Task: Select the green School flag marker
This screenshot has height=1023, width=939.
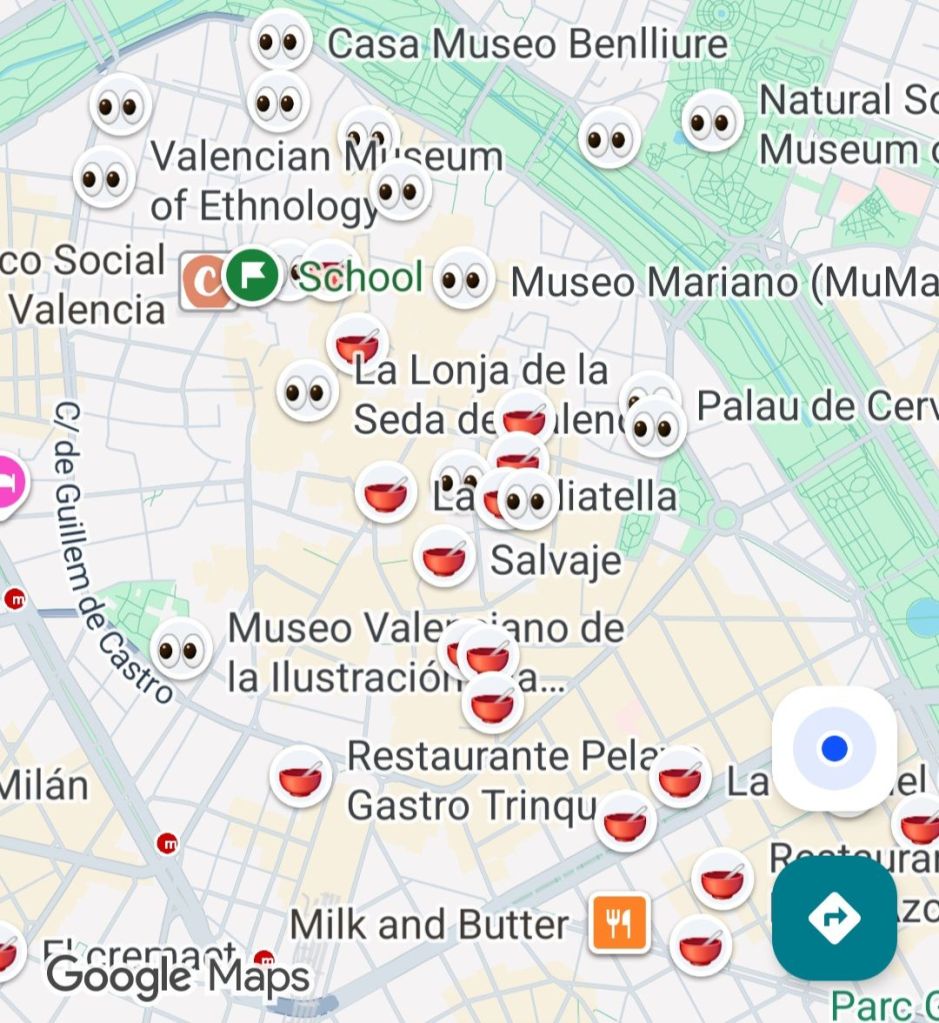Action: pos(251,275)
